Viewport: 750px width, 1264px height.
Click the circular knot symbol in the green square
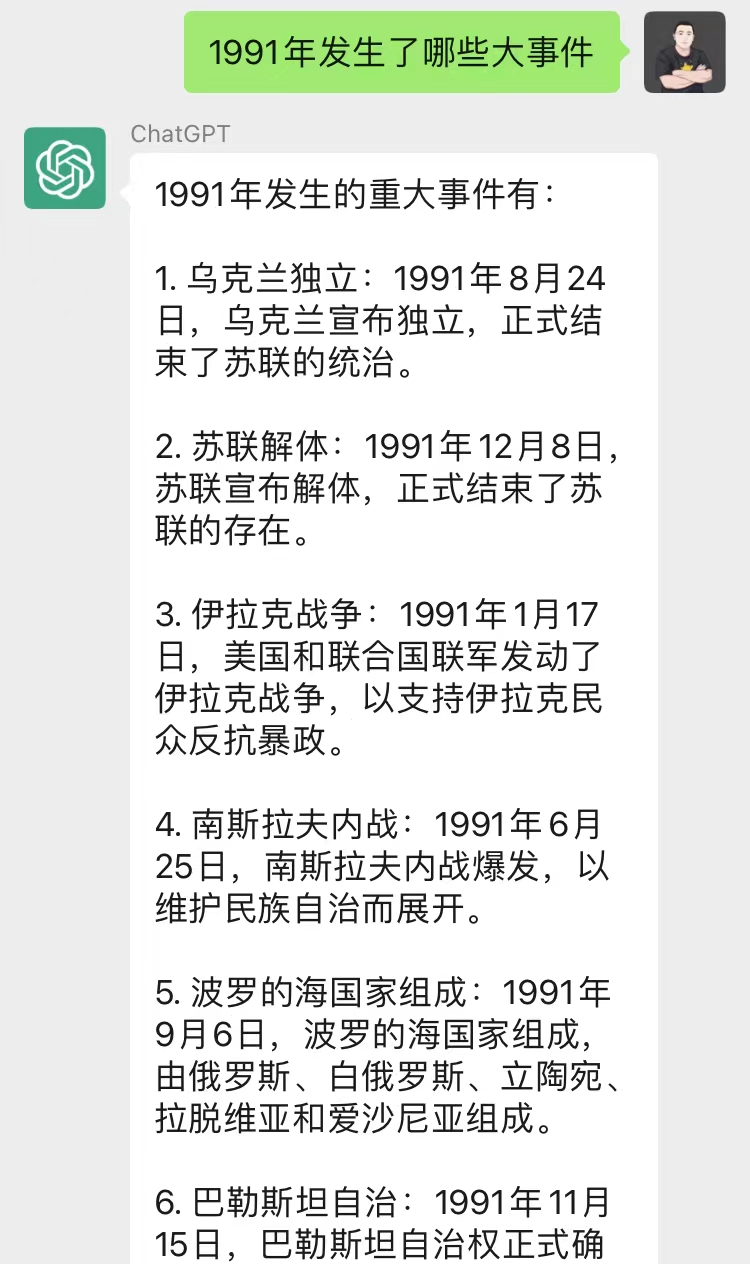click(x=64, y=168)
